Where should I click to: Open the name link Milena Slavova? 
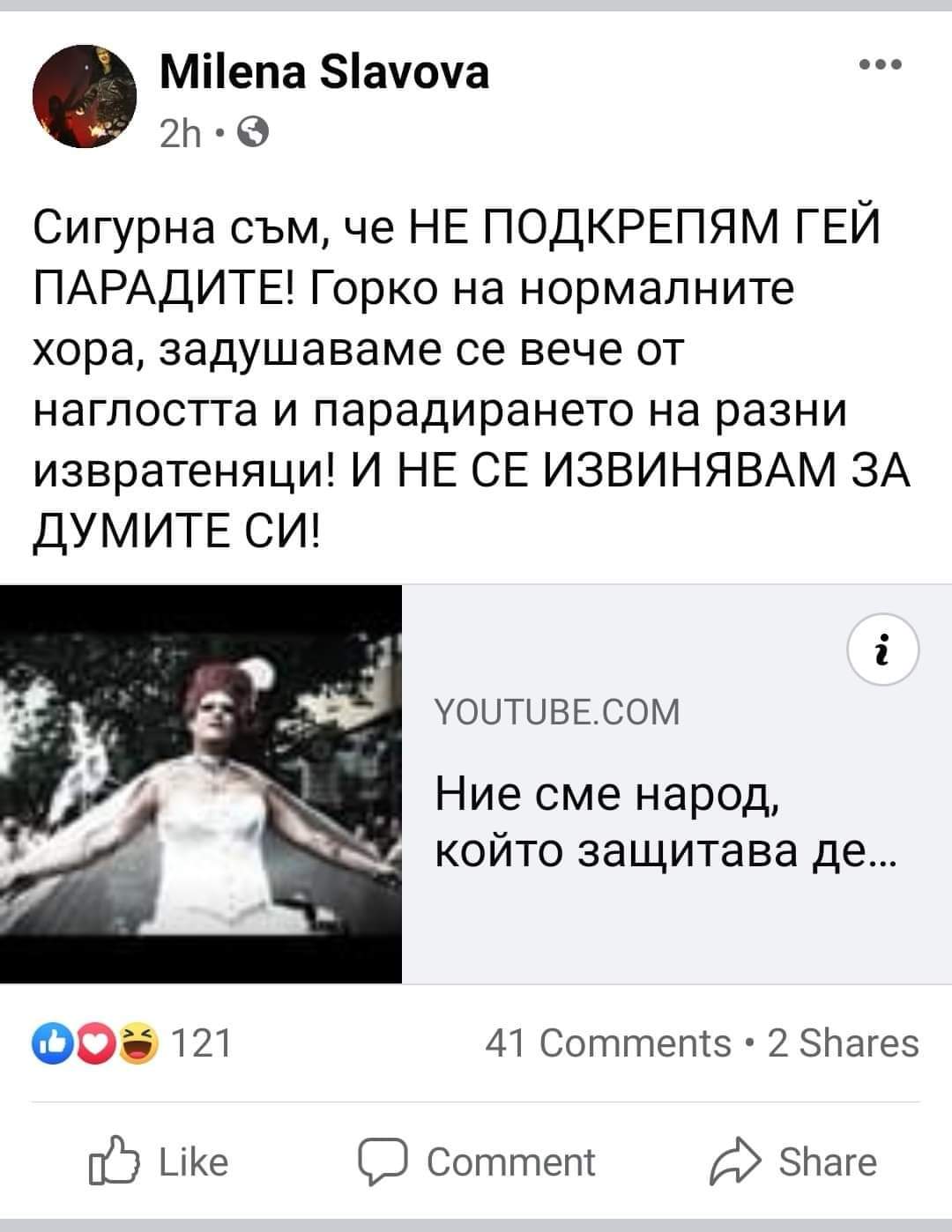324,71
